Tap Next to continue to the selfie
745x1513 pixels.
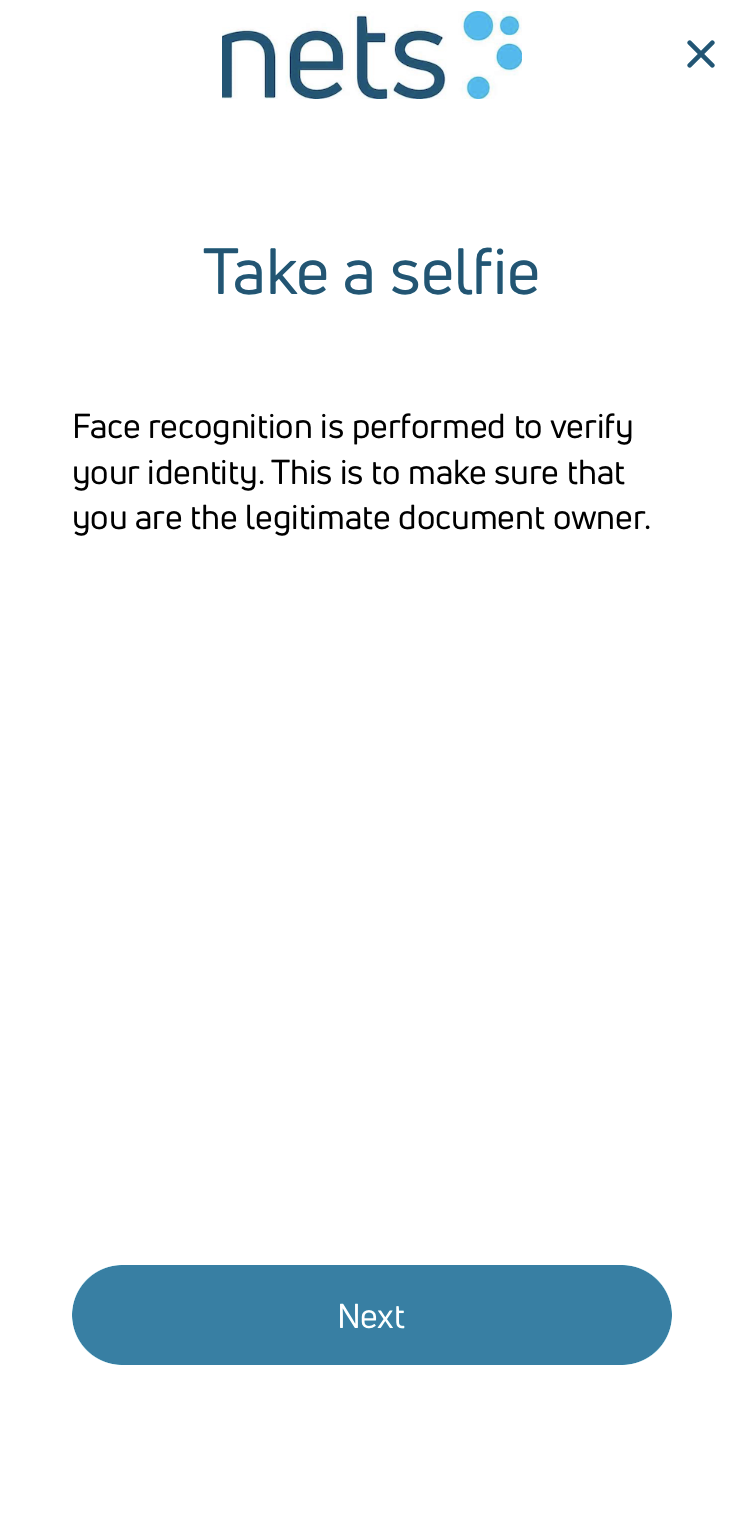372,1315
